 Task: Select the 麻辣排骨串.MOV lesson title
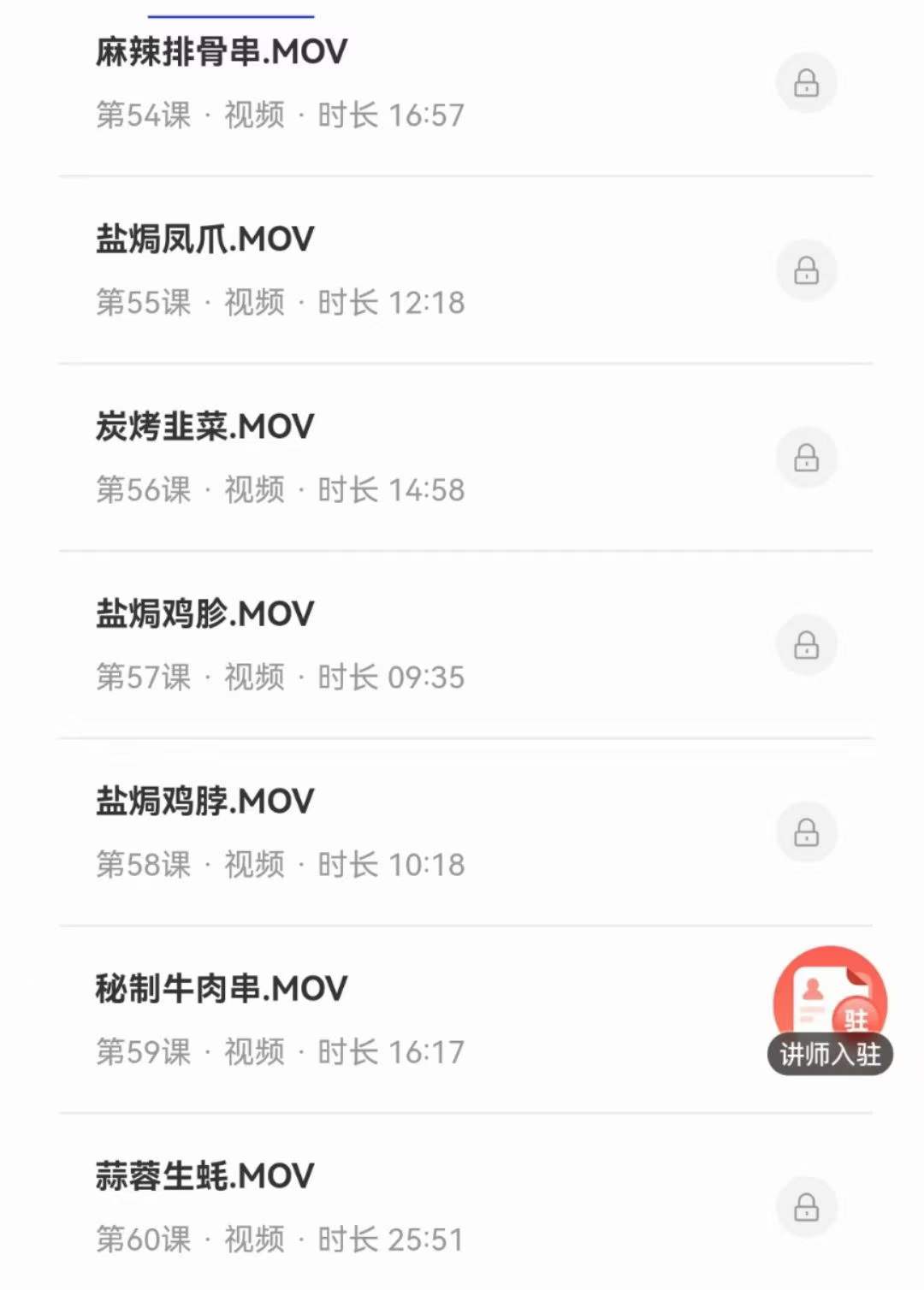tap(220, 53)
